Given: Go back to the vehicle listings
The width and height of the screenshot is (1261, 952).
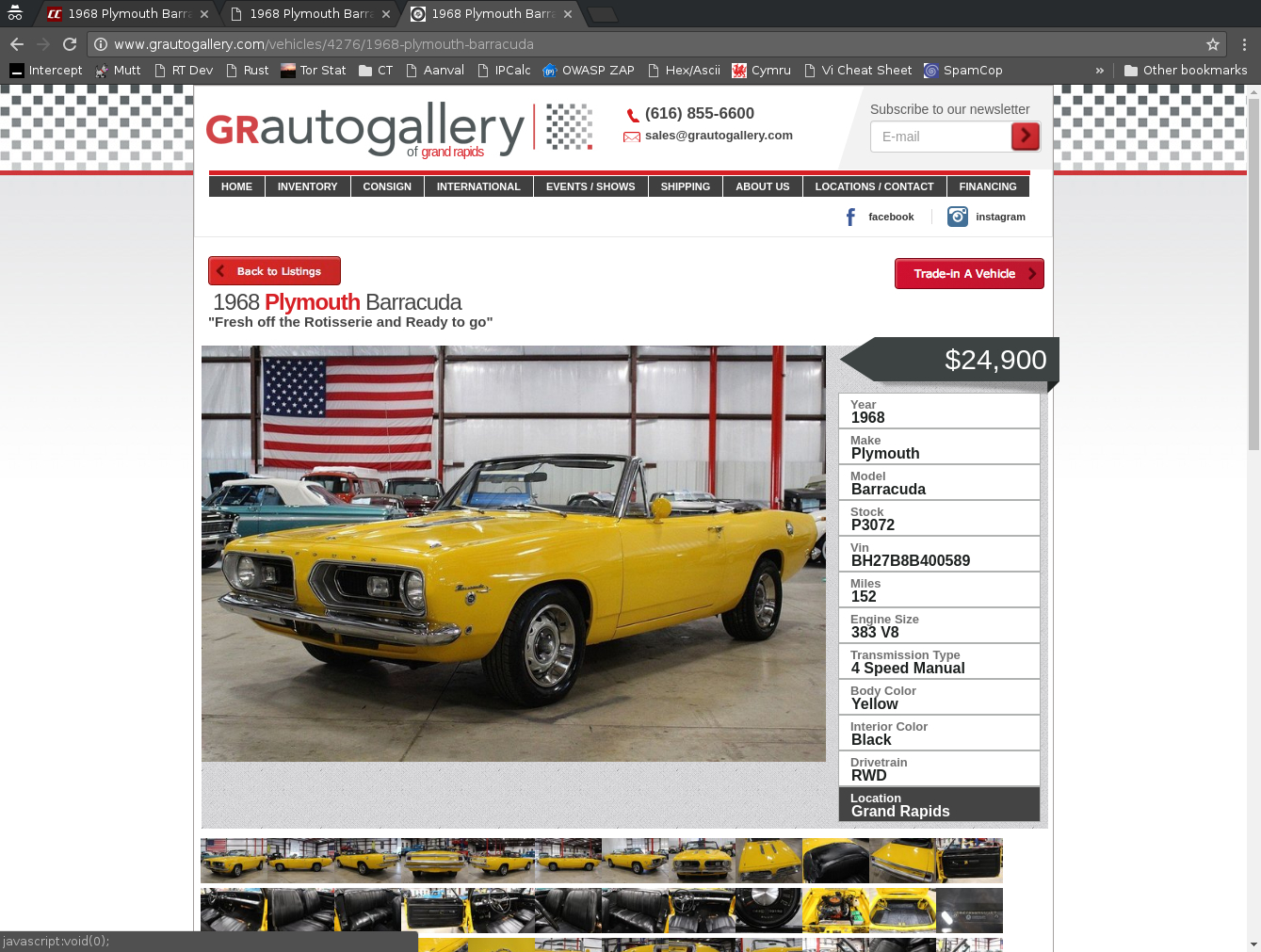Looking at the screenshot, I should [x=274, y=271].
